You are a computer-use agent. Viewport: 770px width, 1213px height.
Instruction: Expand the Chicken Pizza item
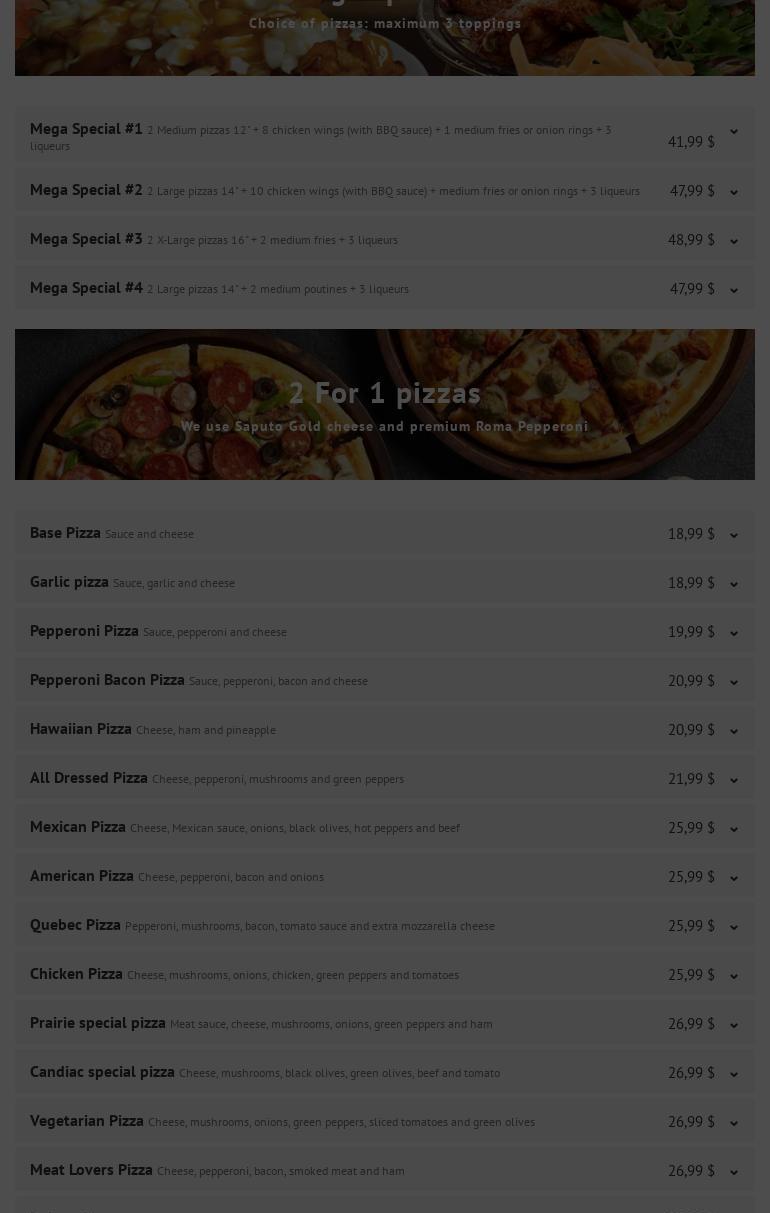(x=733, y=976)
